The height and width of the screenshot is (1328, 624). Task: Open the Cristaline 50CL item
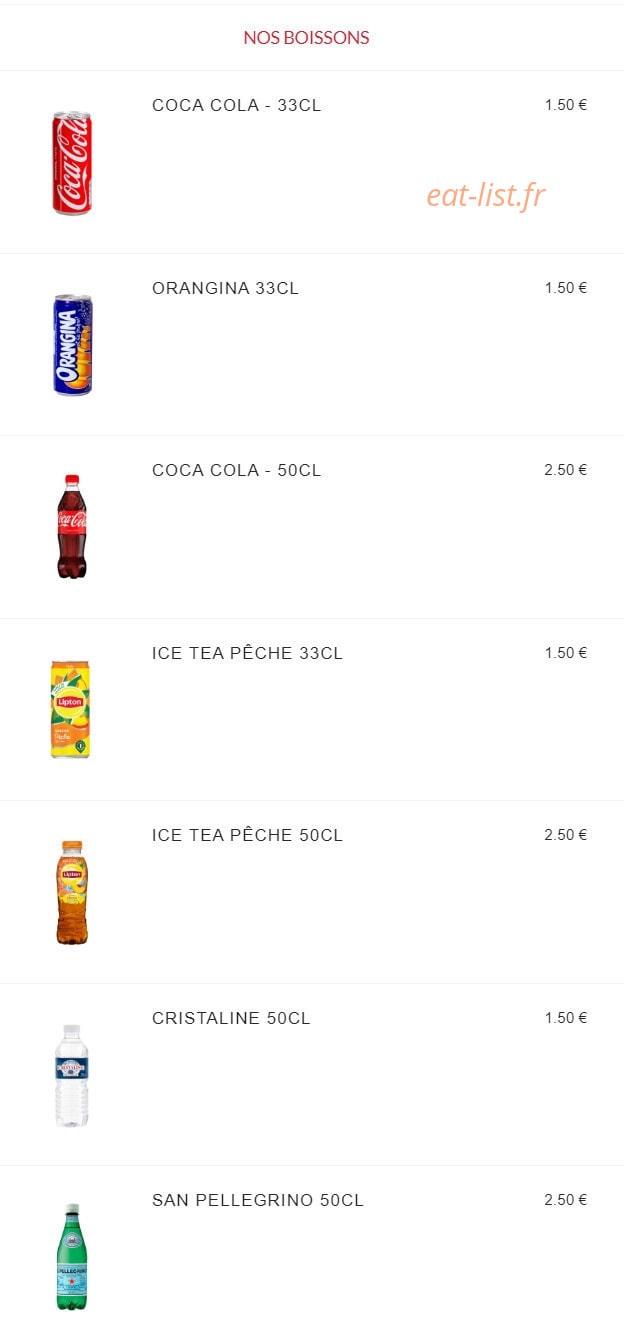312,1075
